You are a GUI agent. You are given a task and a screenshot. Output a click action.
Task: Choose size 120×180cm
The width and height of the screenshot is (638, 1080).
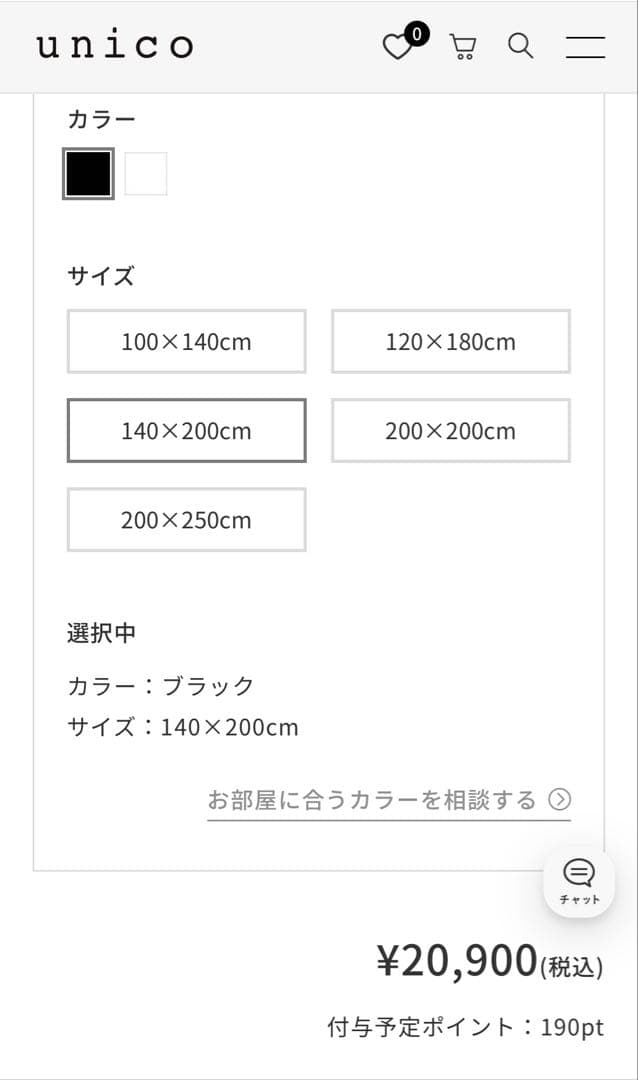click(x=450, y=342)
